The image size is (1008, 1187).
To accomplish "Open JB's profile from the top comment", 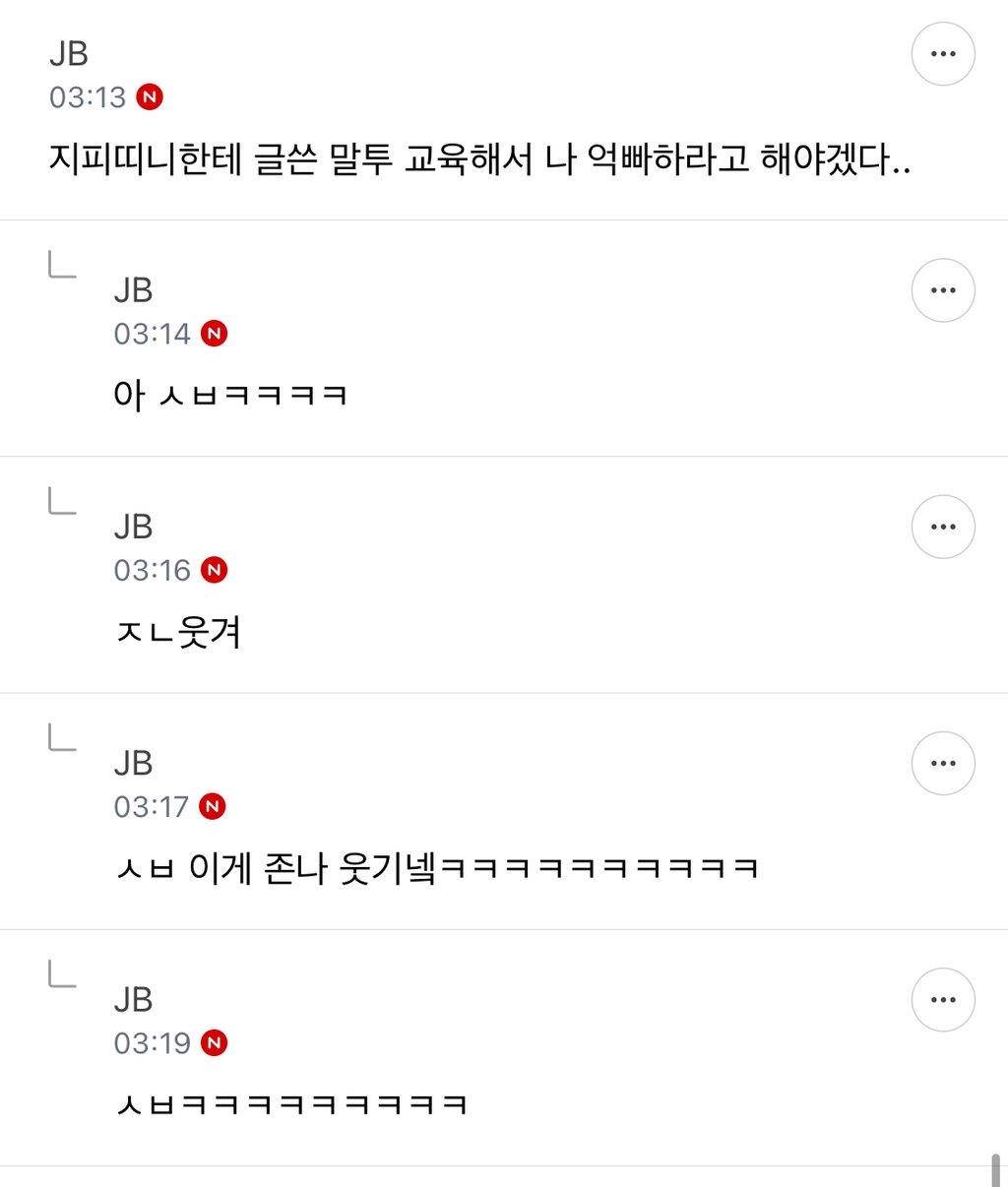I will pyautogui.click(x=70, y=54).
